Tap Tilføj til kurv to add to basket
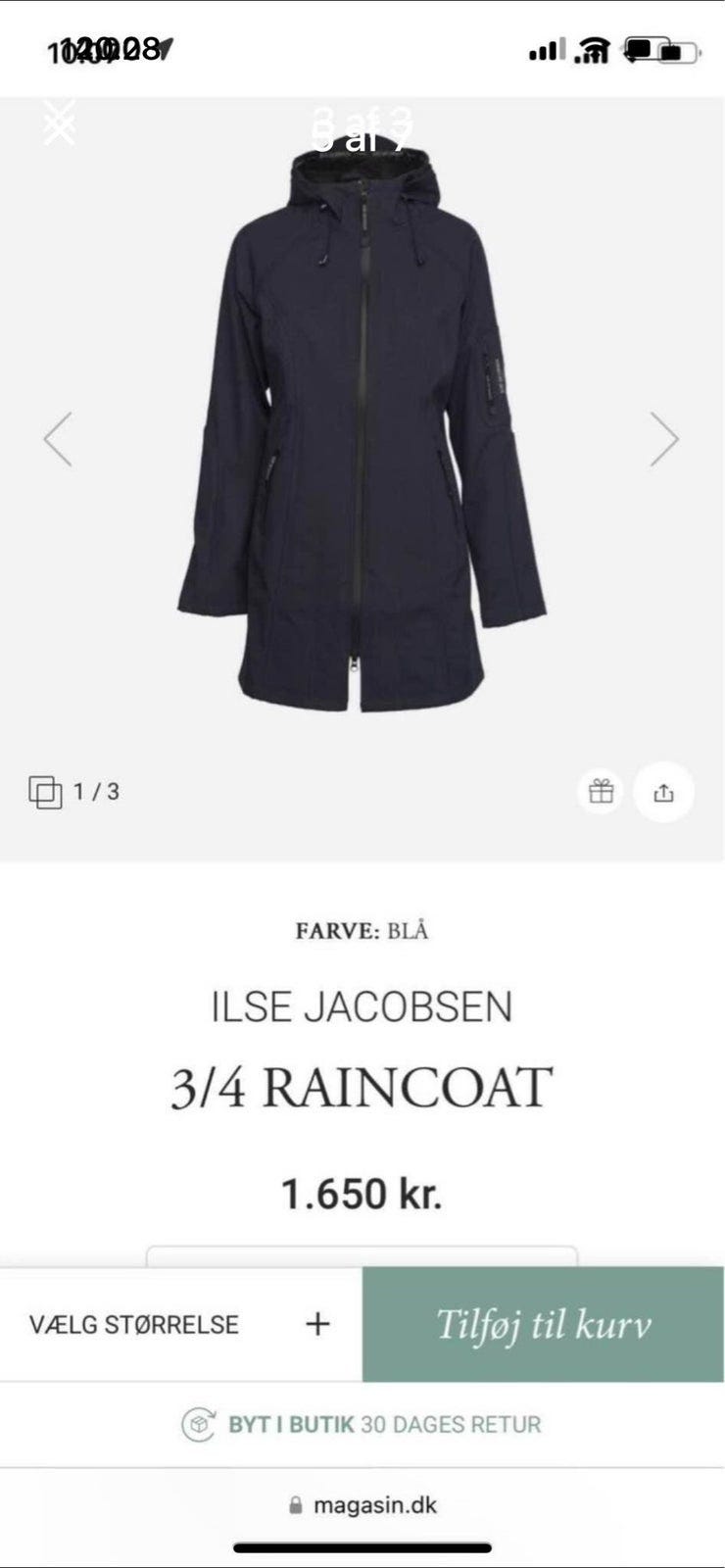725x1568 pixels. pyautogui.click(x=543, y=1324)
